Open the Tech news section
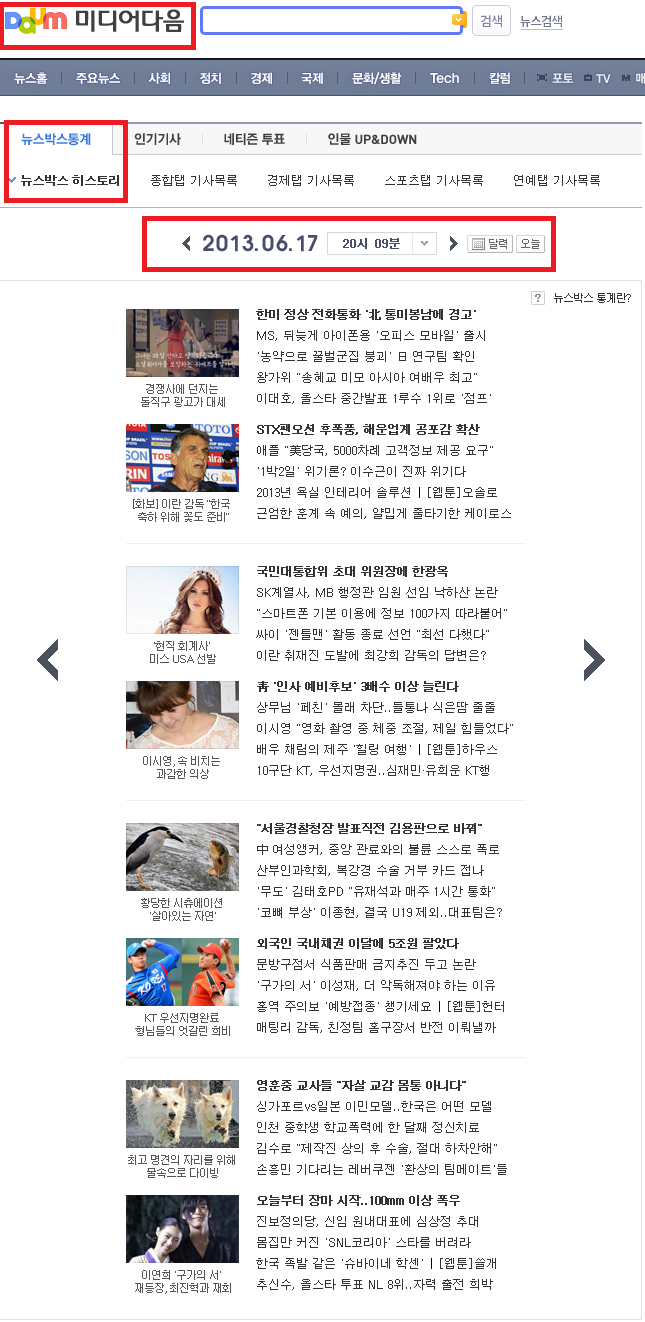The height and width of the screenshot is (1322, 645). click(x=444, y=78)
